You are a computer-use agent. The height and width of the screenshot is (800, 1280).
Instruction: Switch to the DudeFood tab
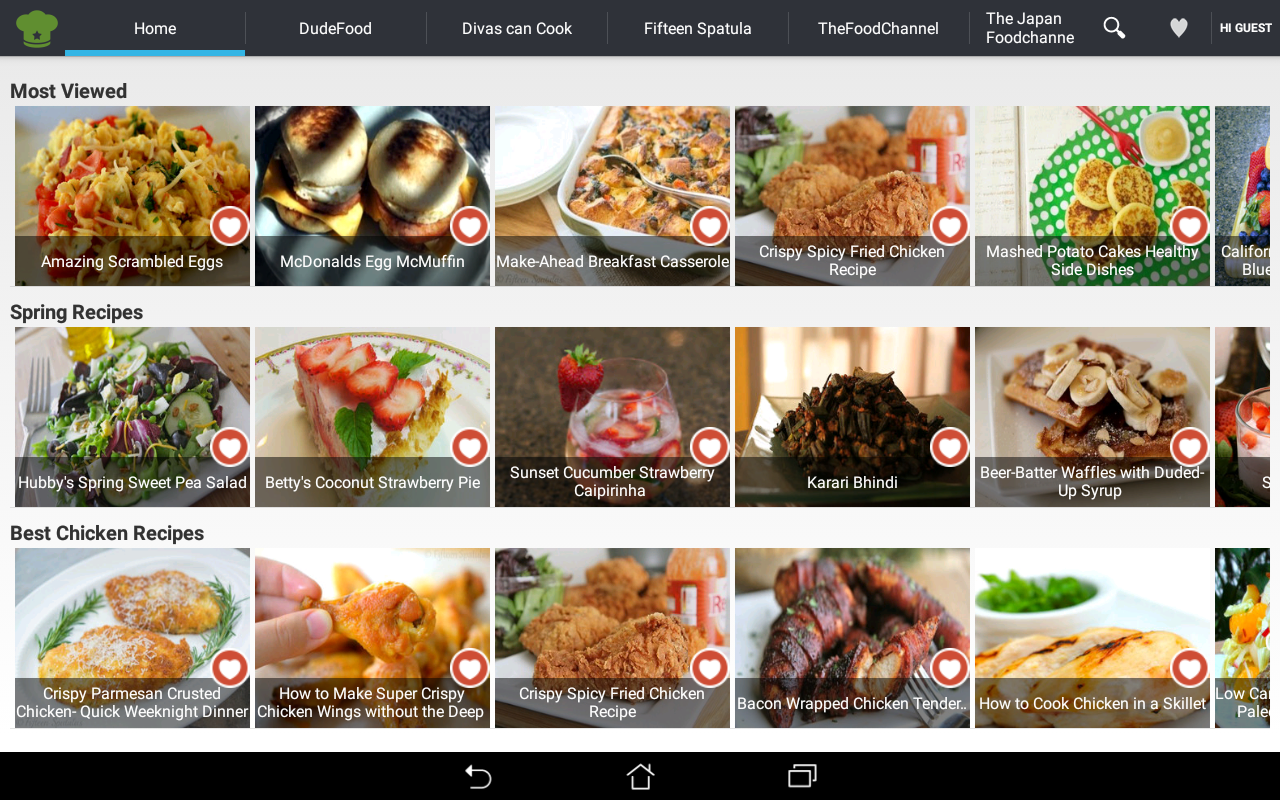(335, 28)
